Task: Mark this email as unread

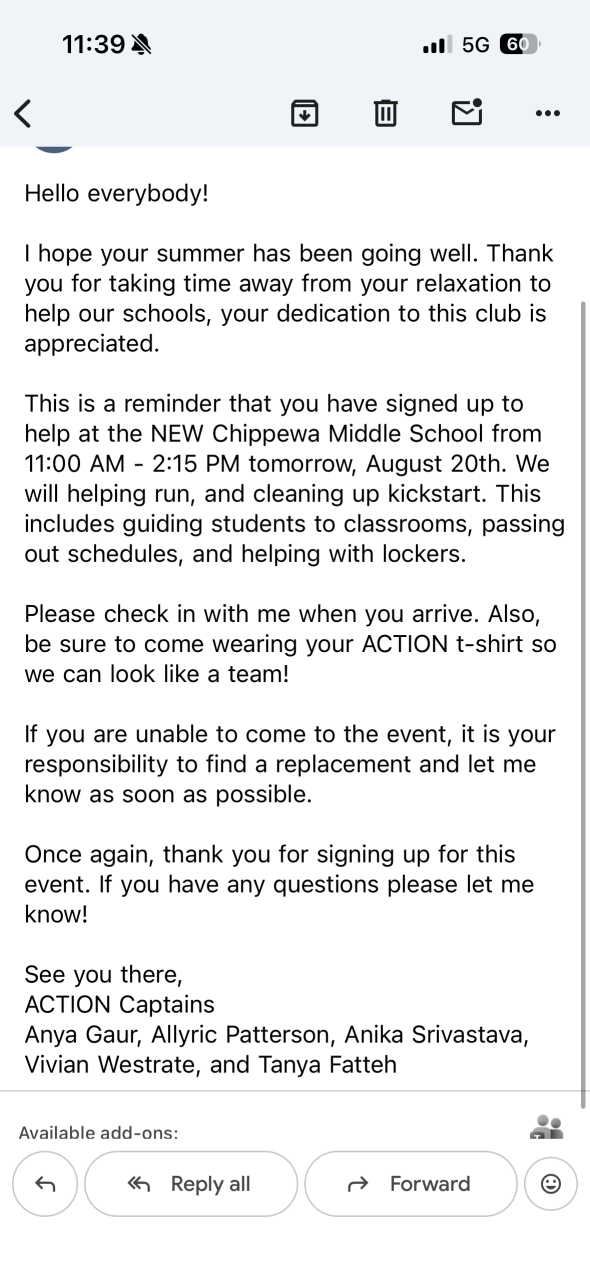Action: tap(466, 113)
